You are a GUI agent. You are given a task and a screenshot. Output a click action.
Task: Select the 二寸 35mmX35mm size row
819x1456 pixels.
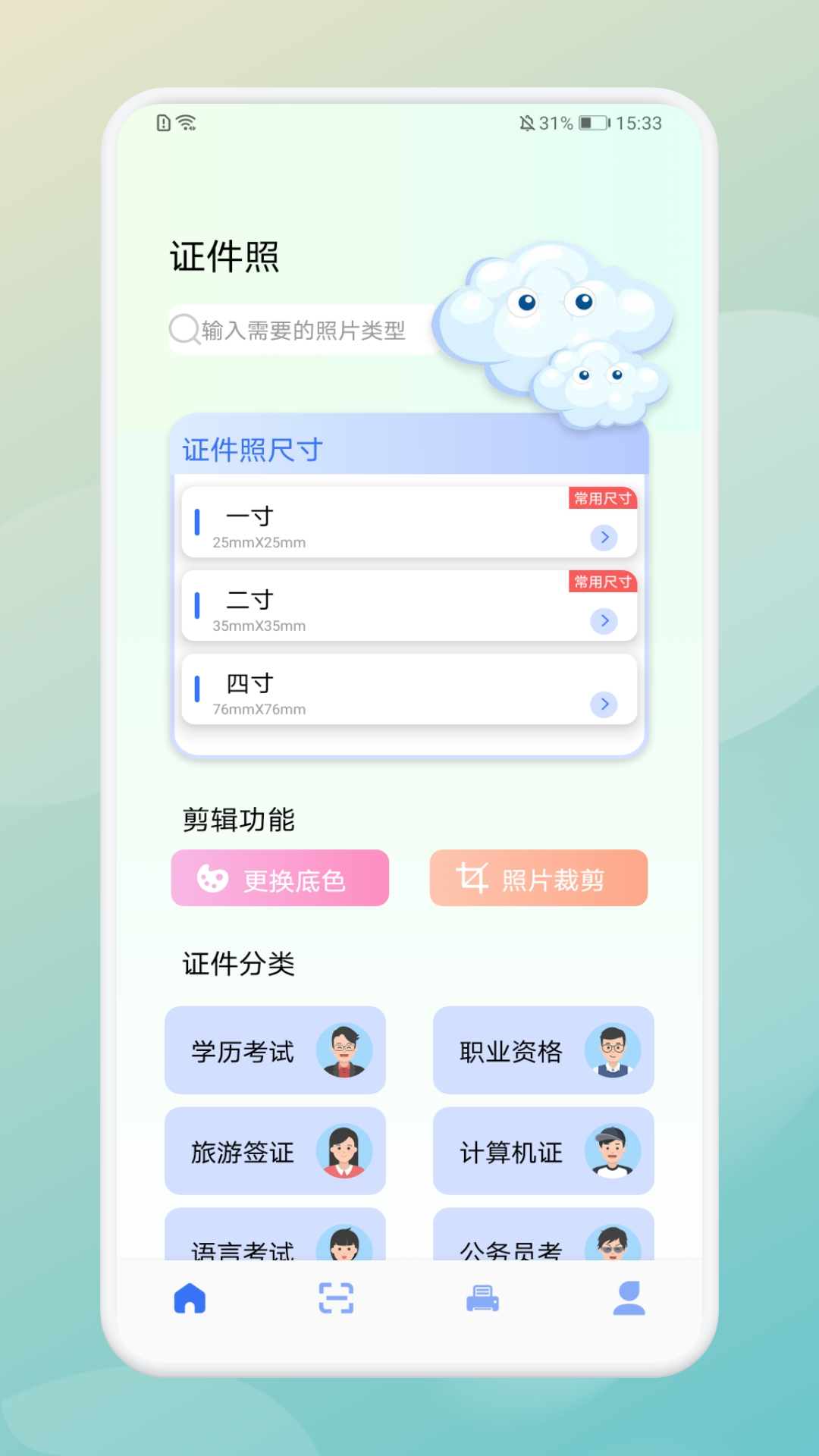pyautogui.click(x=409, y=606)
